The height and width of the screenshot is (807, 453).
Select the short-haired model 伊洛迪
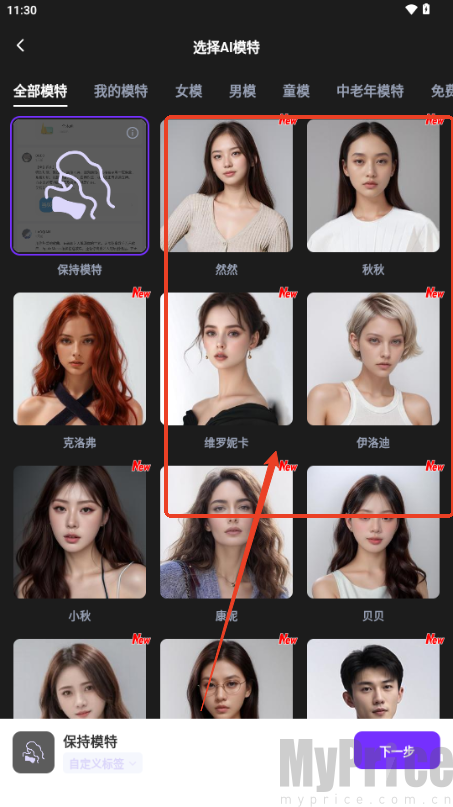[x=373, y=359]
